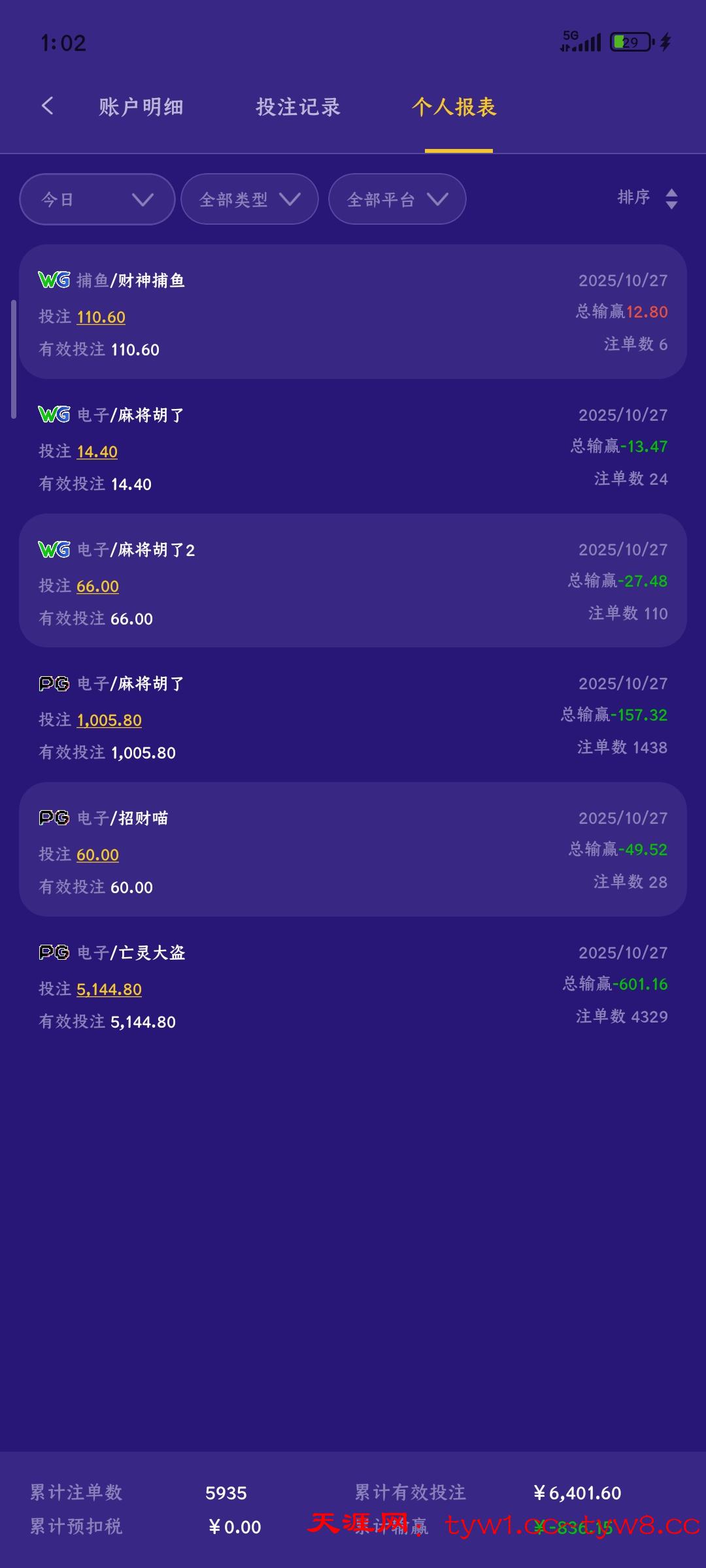Open bet amount 110.60 for 财神捕鱼
Image resolution: width=706 pixels, height=1568 pixels.
[x=101, y=318]
